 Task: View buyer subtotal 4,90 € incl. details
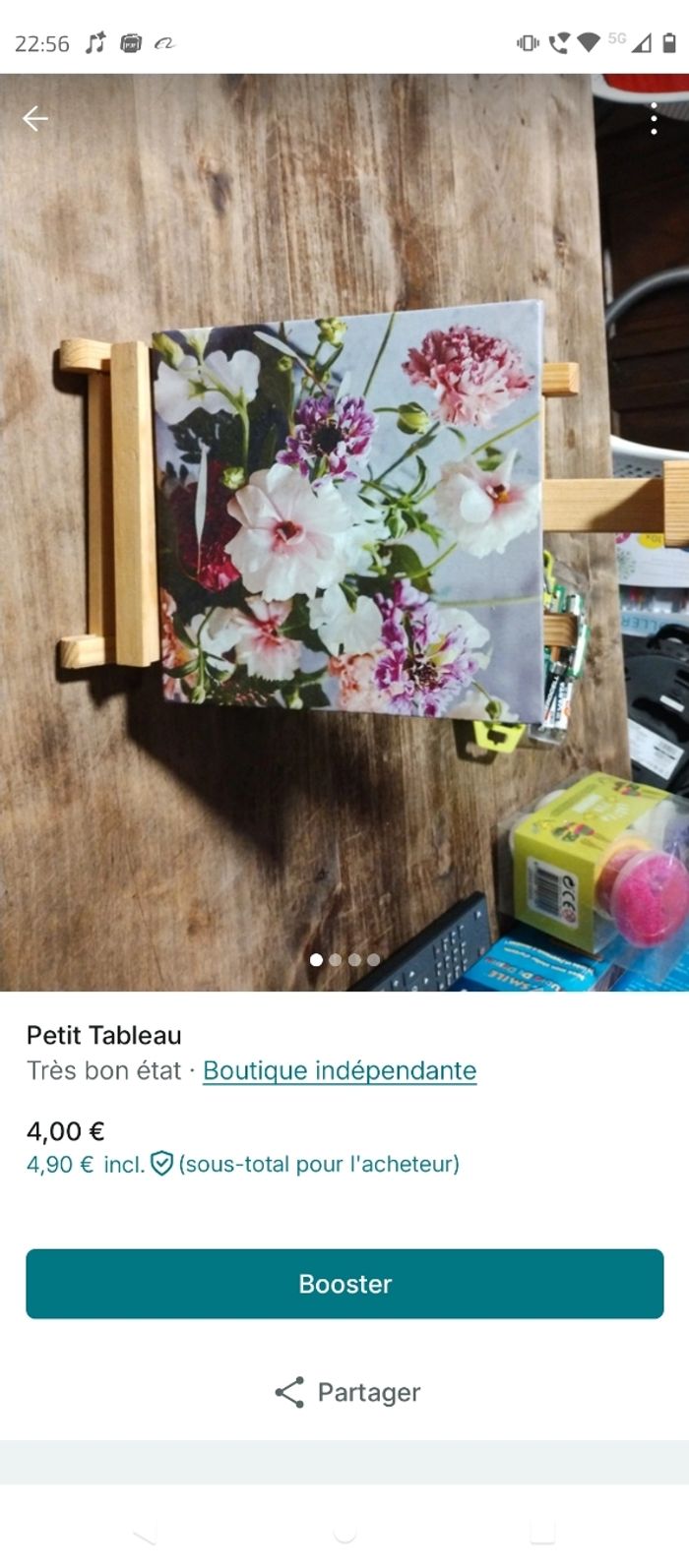(x=242, y=1165)
